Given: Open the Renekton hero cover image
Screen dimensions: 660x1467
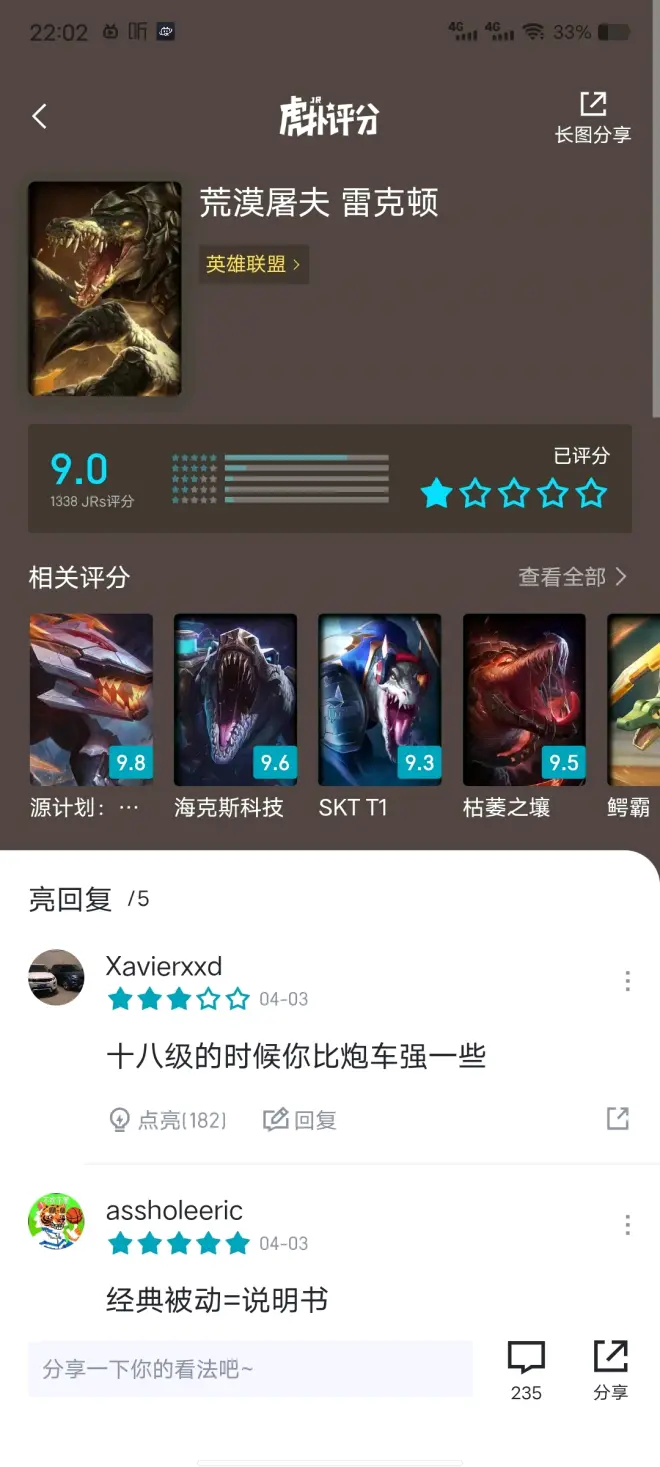Looking at the screenshot, I should pos(105,288).
